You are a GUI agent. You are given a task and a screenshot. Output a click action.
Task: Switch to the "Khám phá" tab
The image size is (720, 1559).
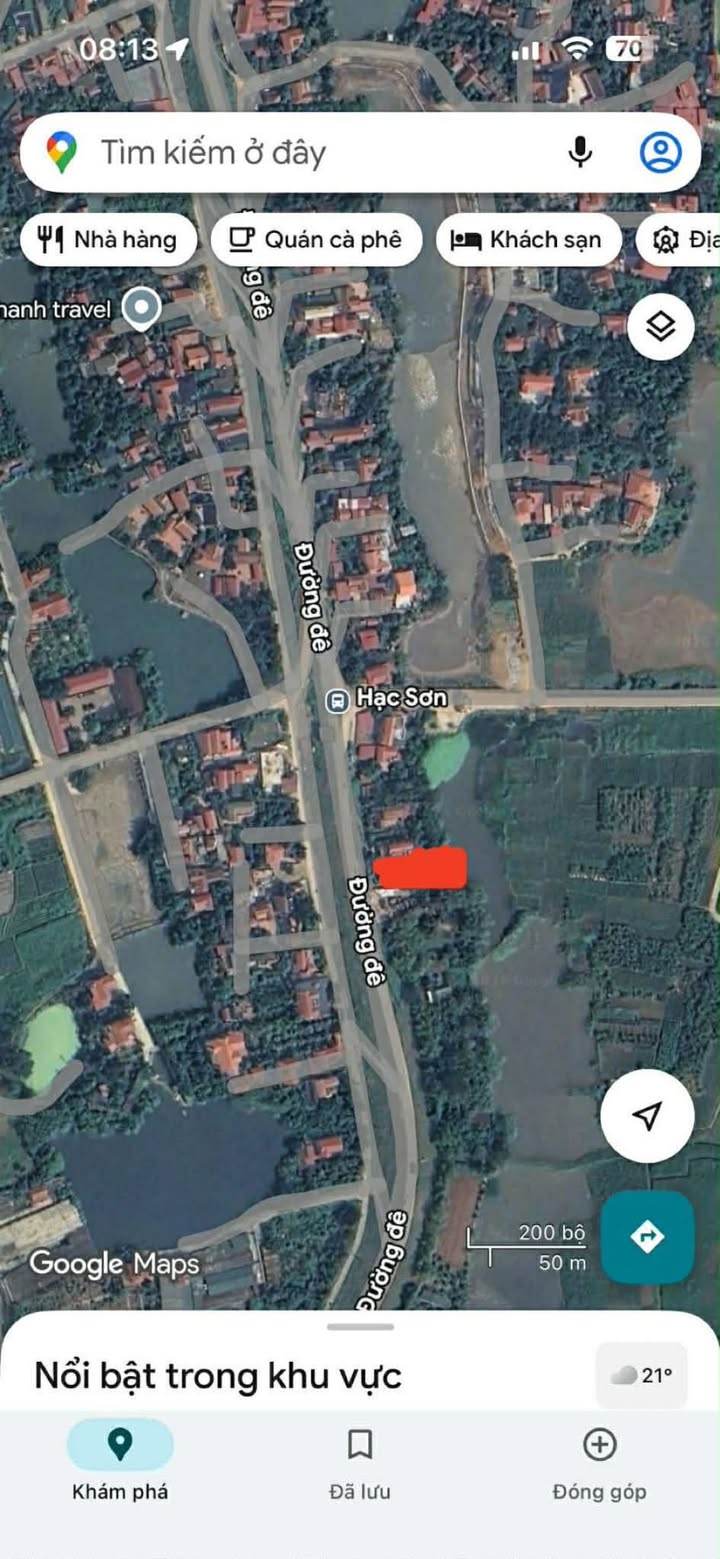click(120, 1462)
